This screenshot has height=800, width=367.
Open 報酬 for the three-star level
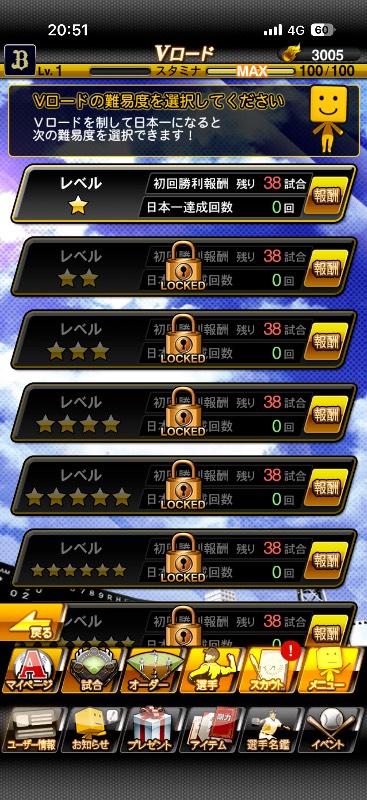point(326,341)
